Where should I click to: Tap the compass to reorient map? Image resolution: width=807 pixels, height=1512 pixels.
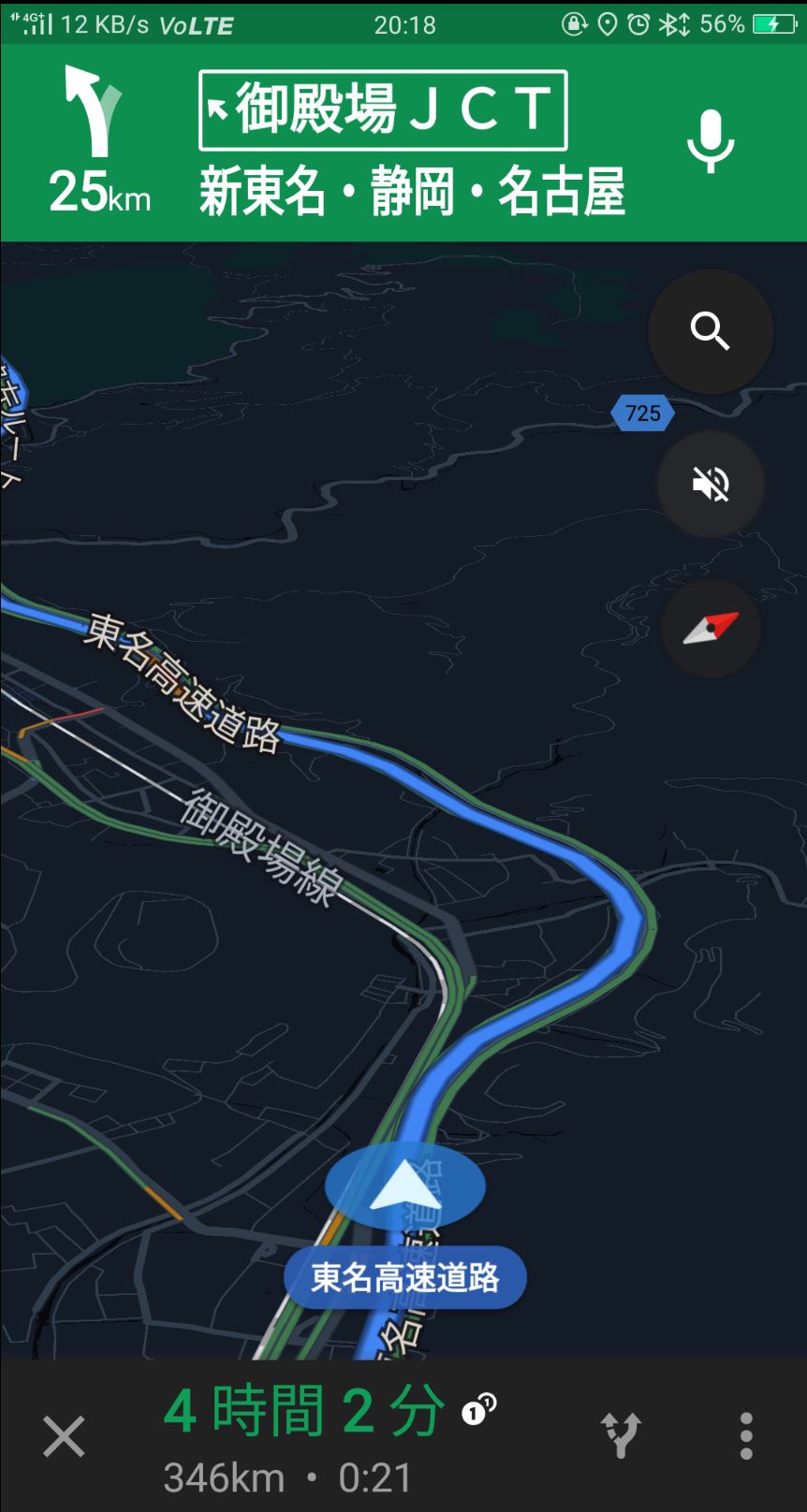[711, 628]
